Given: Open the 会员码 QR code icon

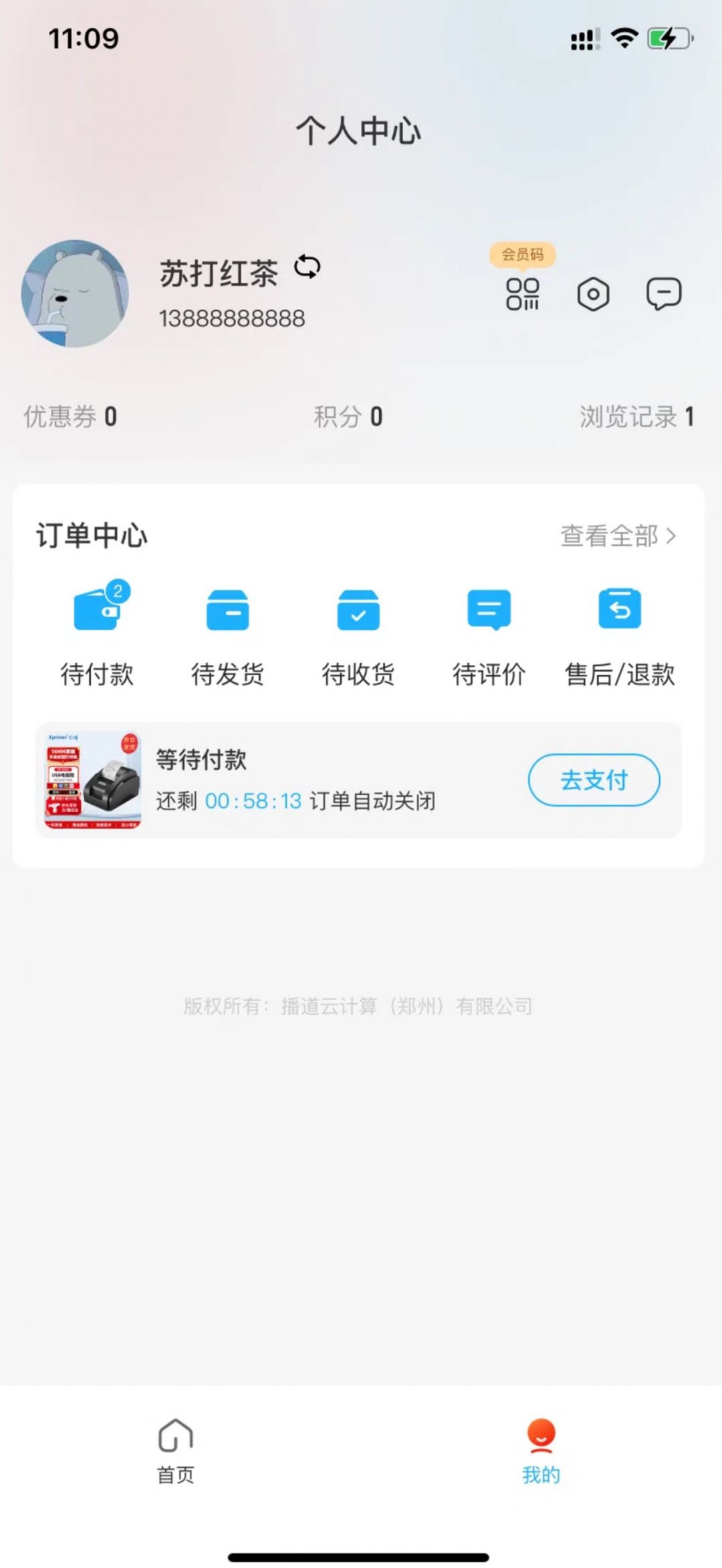Looking at the screenshot, I should 522,294.
